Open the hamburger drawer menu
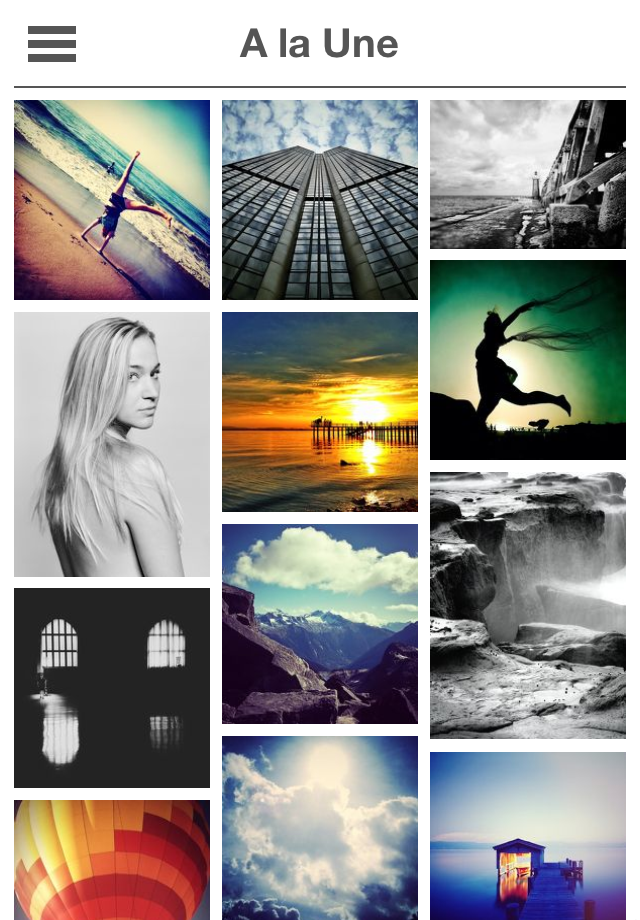Screen dimensions: 640x920 pyautogui.click(x=52, y=44)
